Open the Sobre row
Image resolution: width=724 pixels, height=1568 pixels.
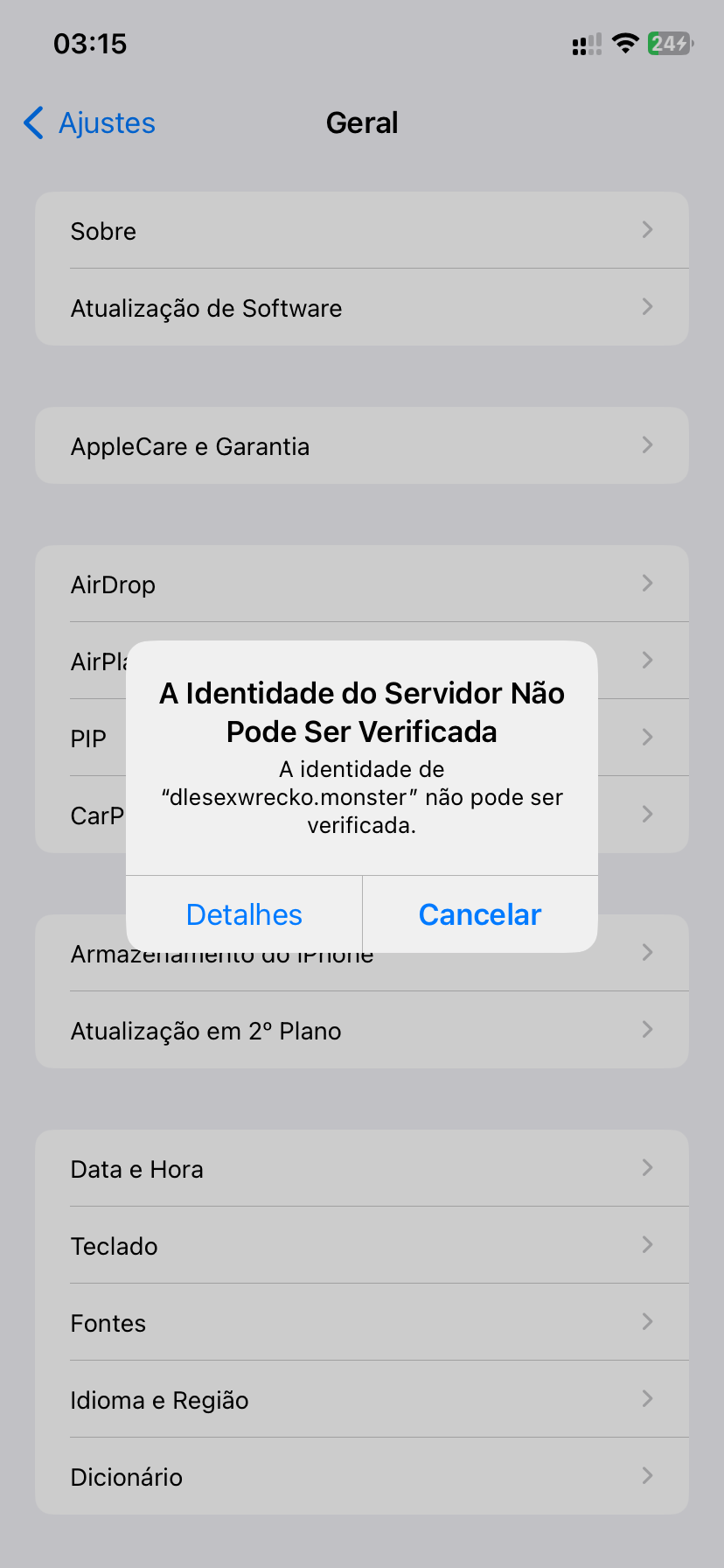tap(362, 230)
